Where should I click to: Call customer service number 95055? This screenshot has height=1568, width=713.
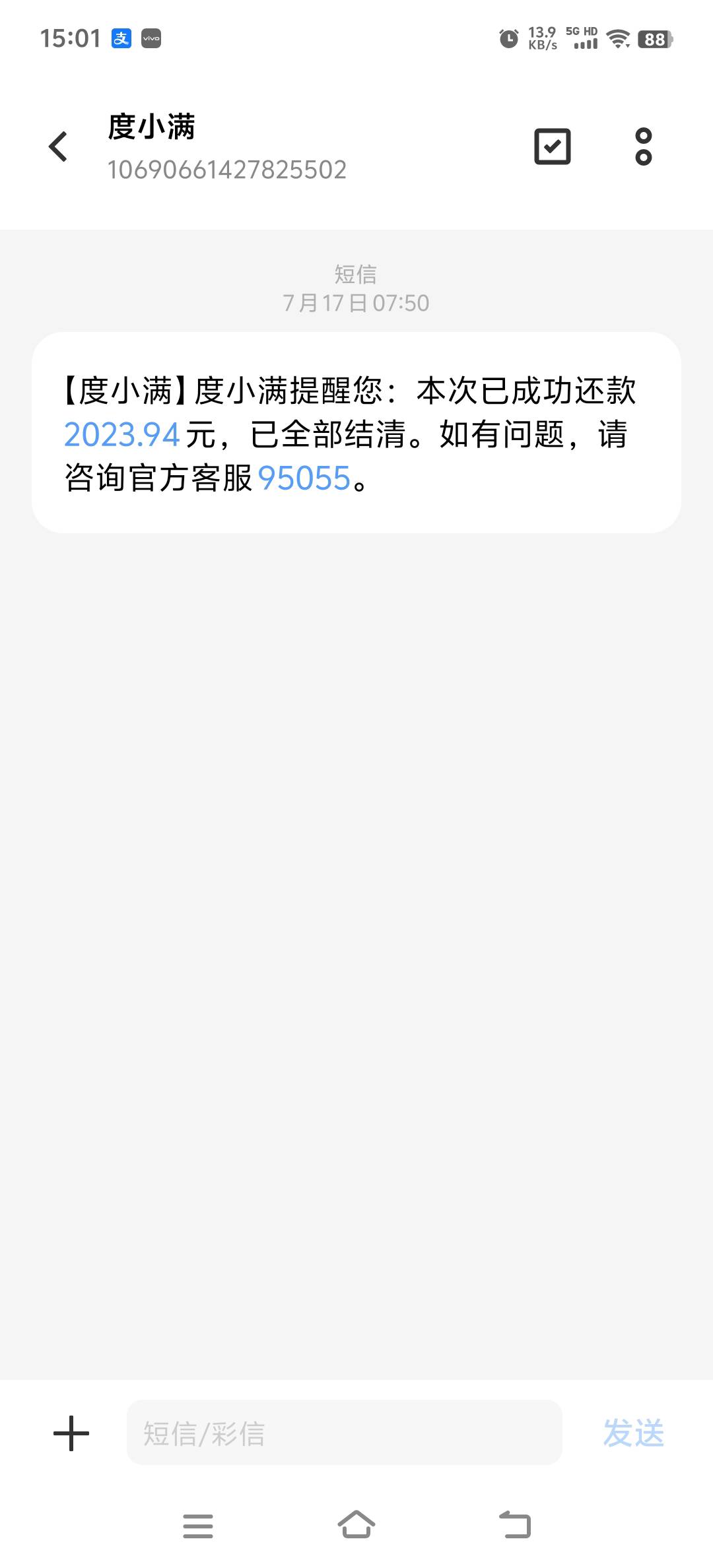pyautogui.click(x=304, y=478)
